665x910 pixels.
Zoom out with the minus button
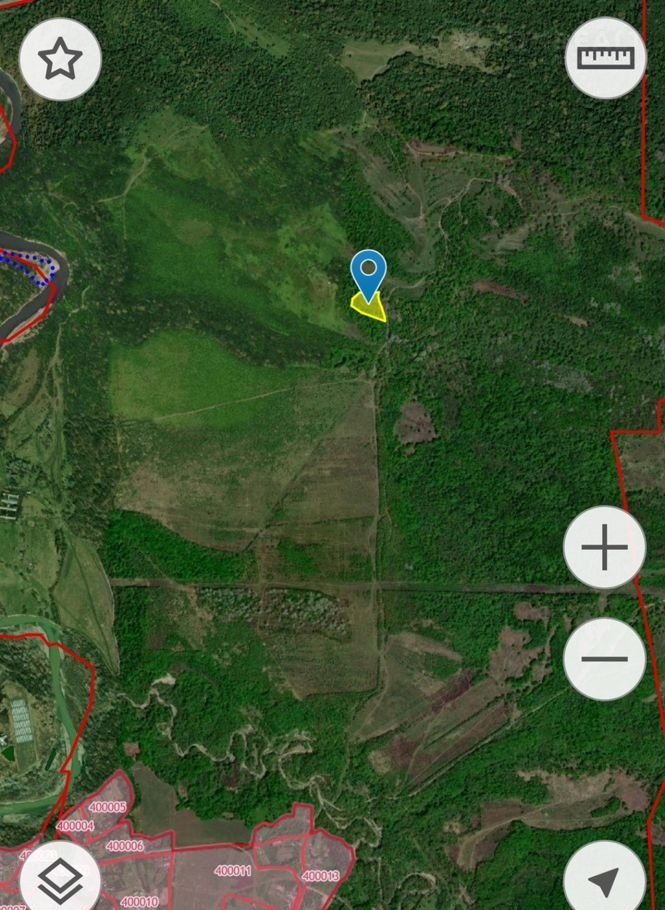604,659
